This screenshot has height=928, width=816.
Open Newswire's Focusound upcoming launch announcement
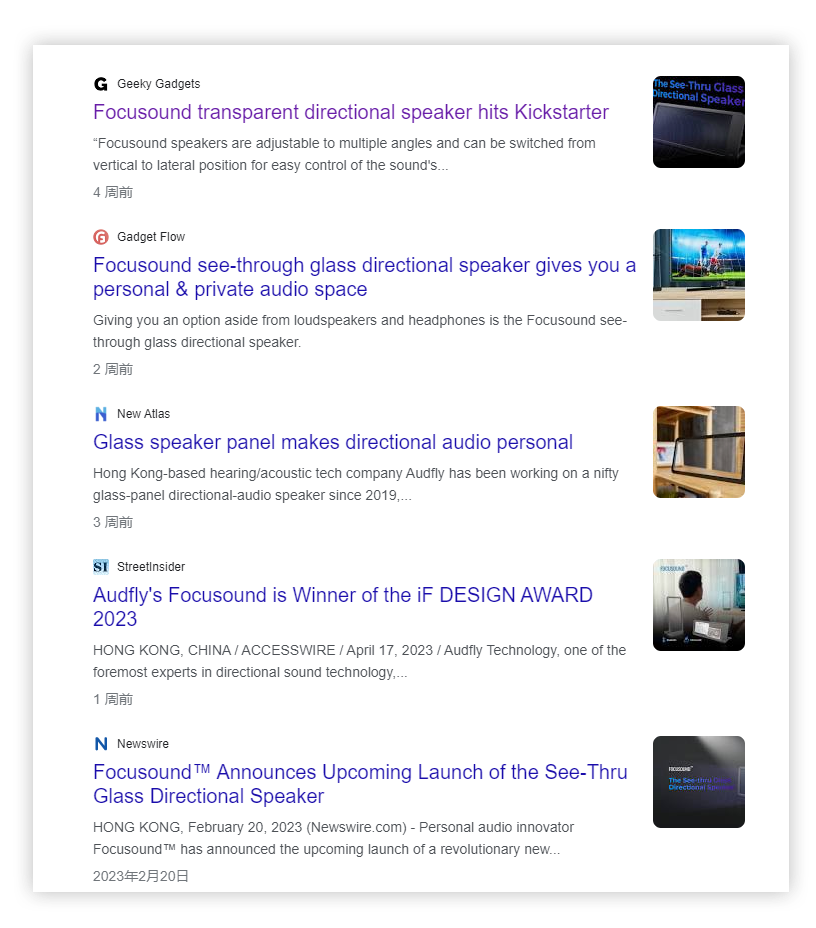point(359,784)
